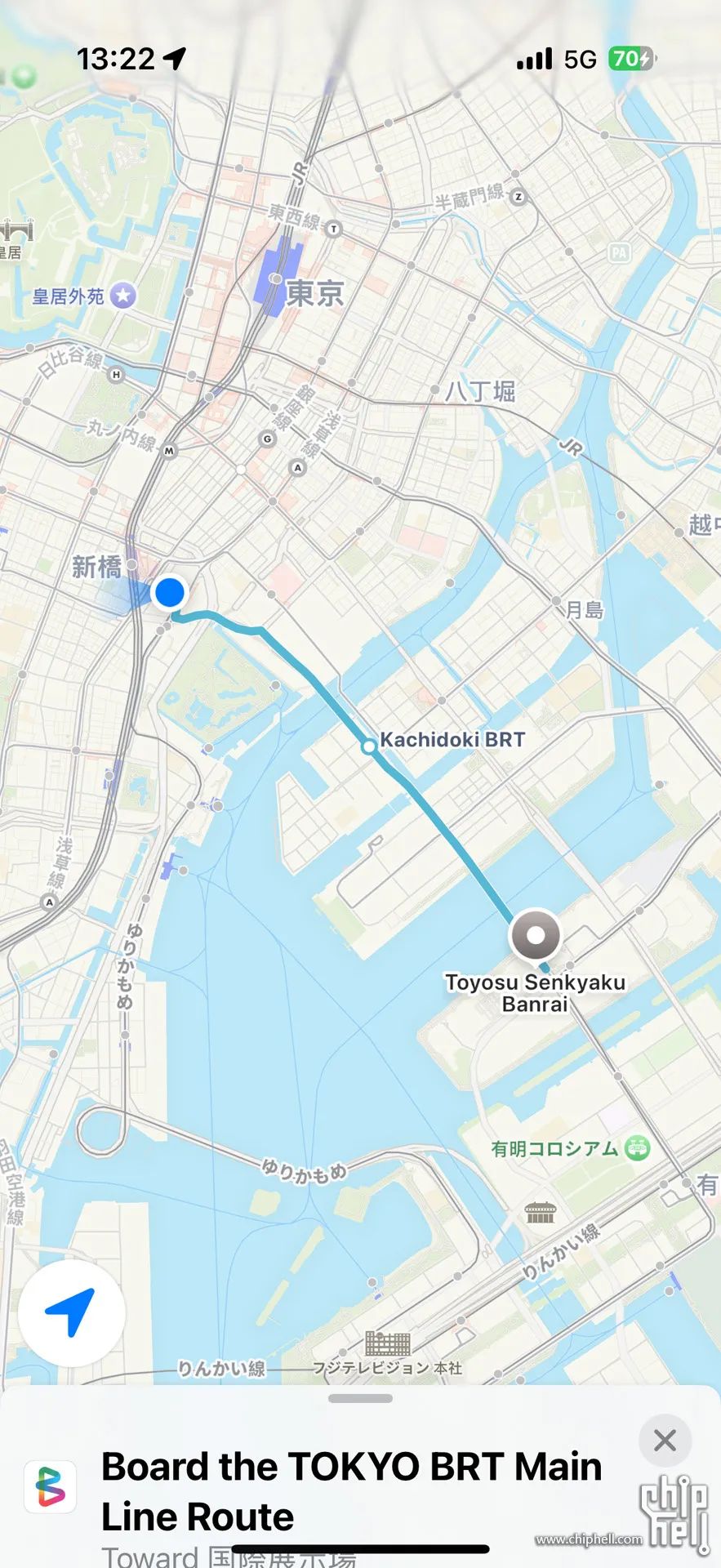Tap the blue current location dot
The width and height of the screenshot is (721, 1568).
[x=170, y=593]
